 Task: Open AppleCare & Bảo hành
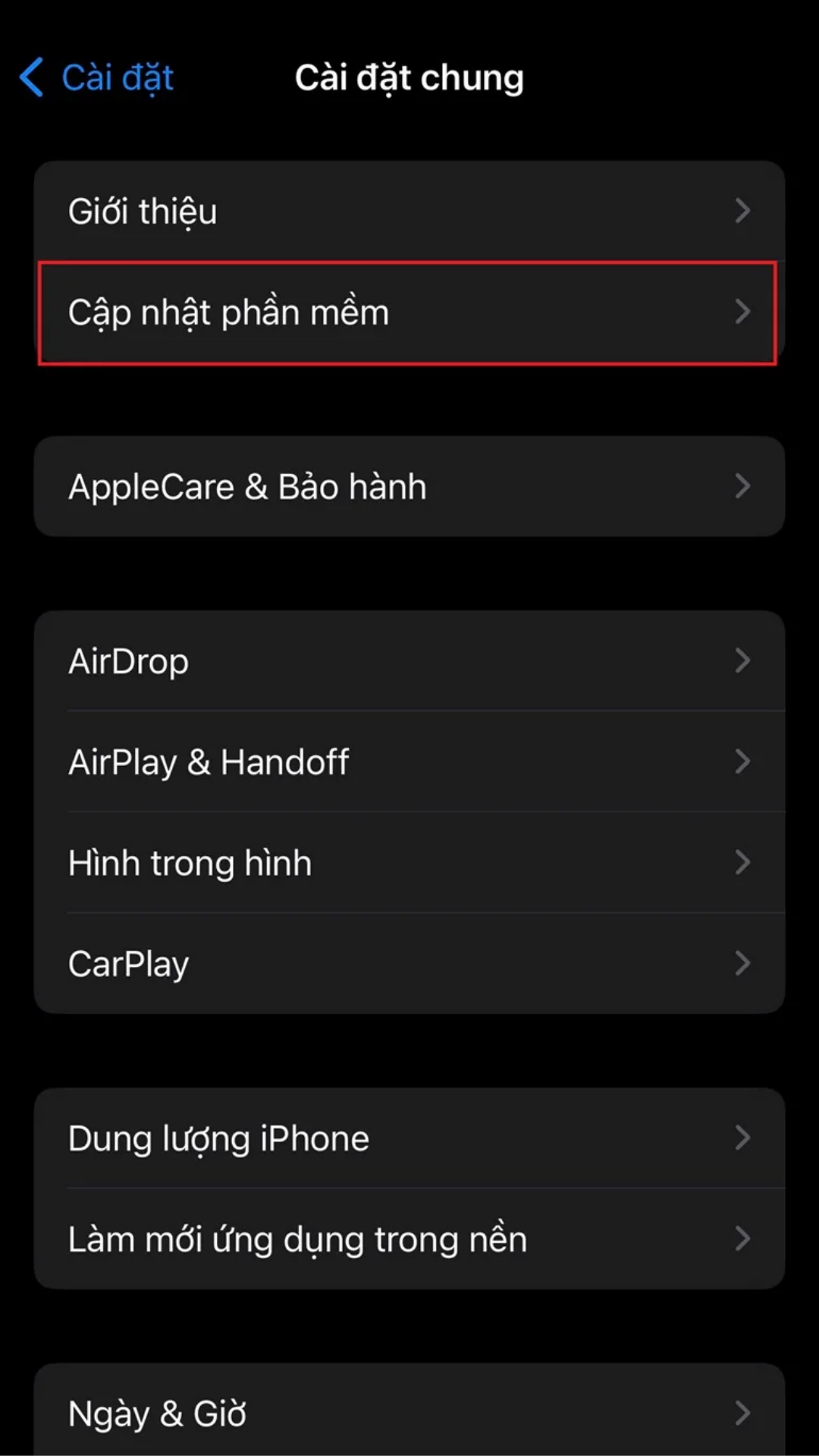pos(408,486)
